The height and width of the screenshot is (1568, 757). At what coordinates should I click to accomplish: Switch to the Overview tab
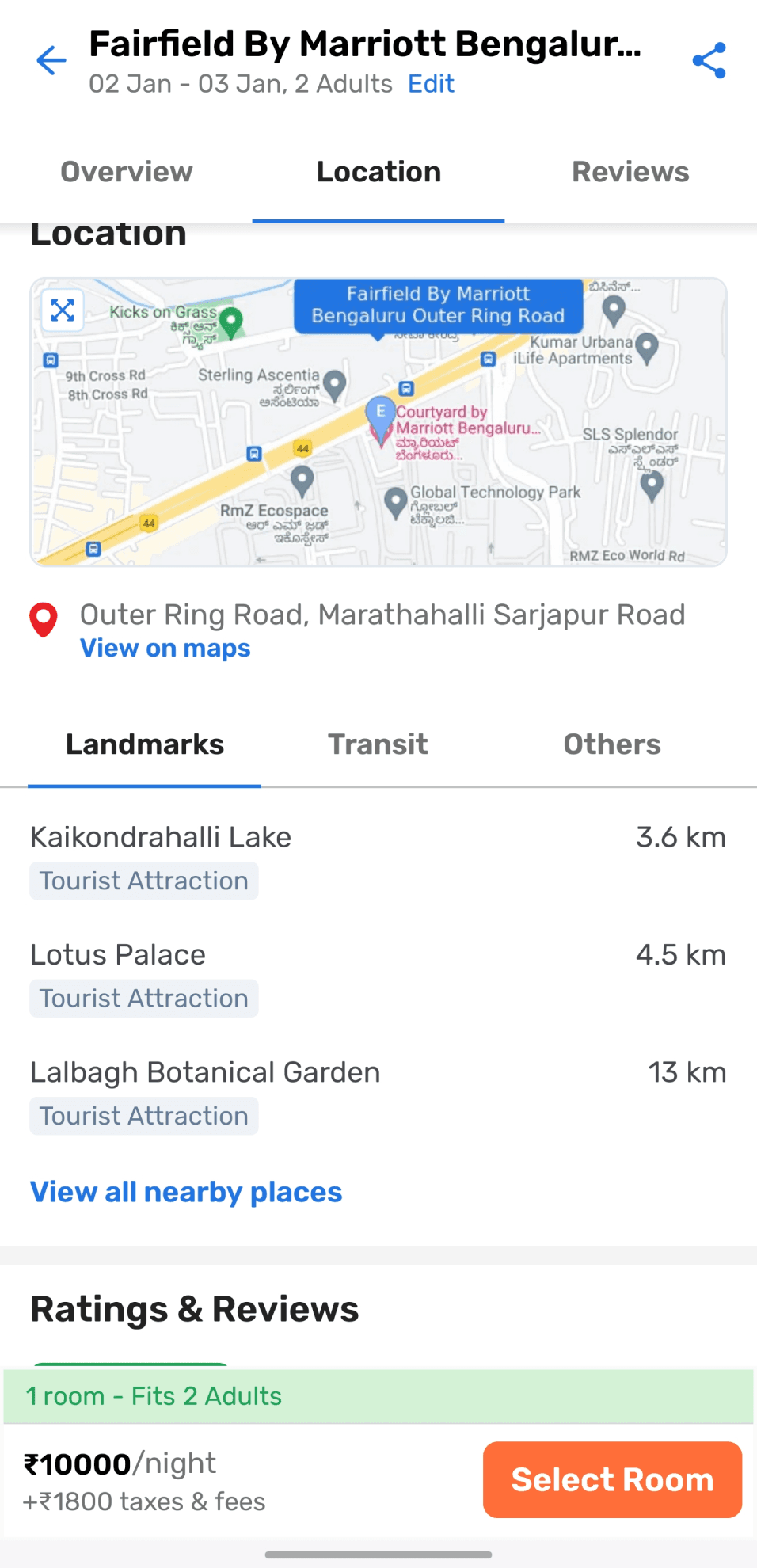[x=127, y=172]
